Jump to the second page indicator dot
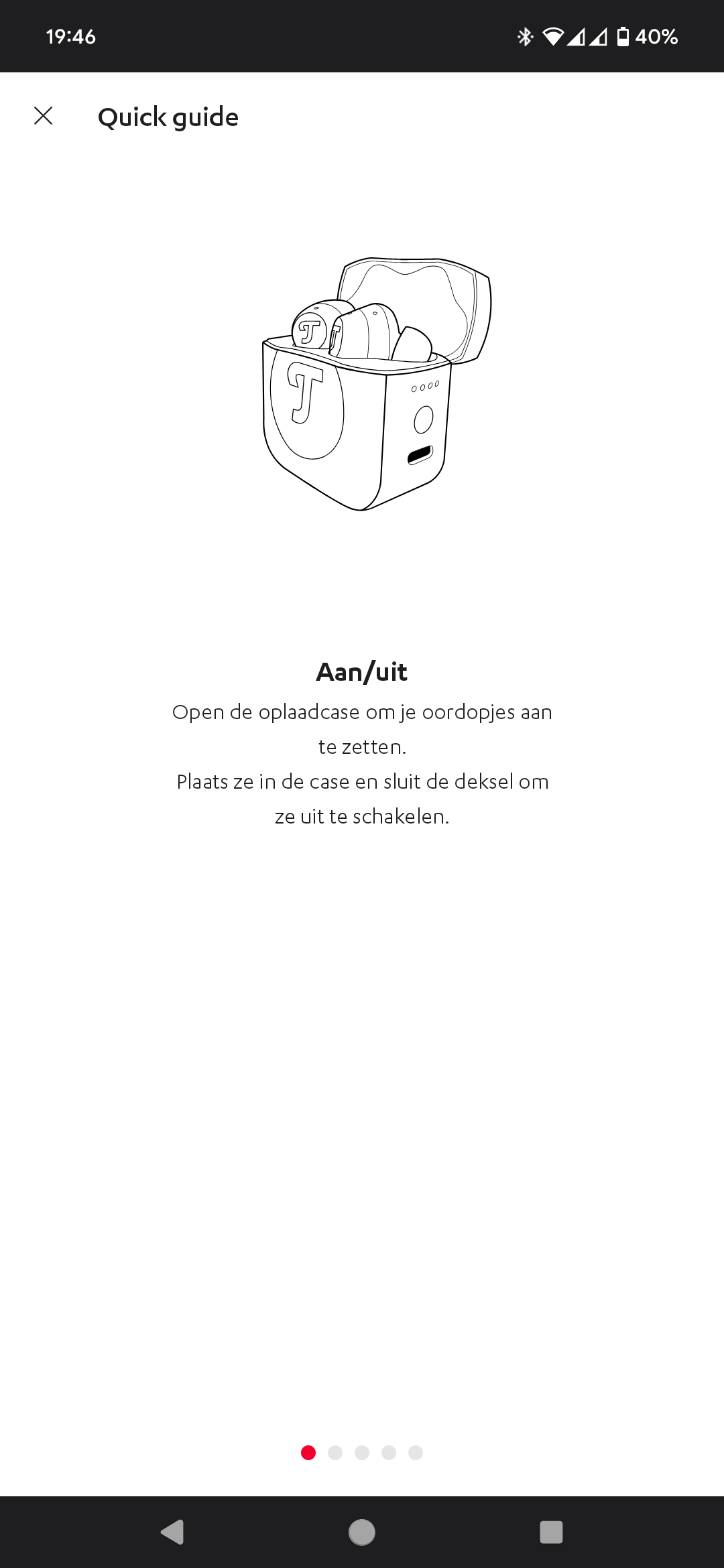The width and height of the screenshot is (724, 1568). click(335, 1452)
